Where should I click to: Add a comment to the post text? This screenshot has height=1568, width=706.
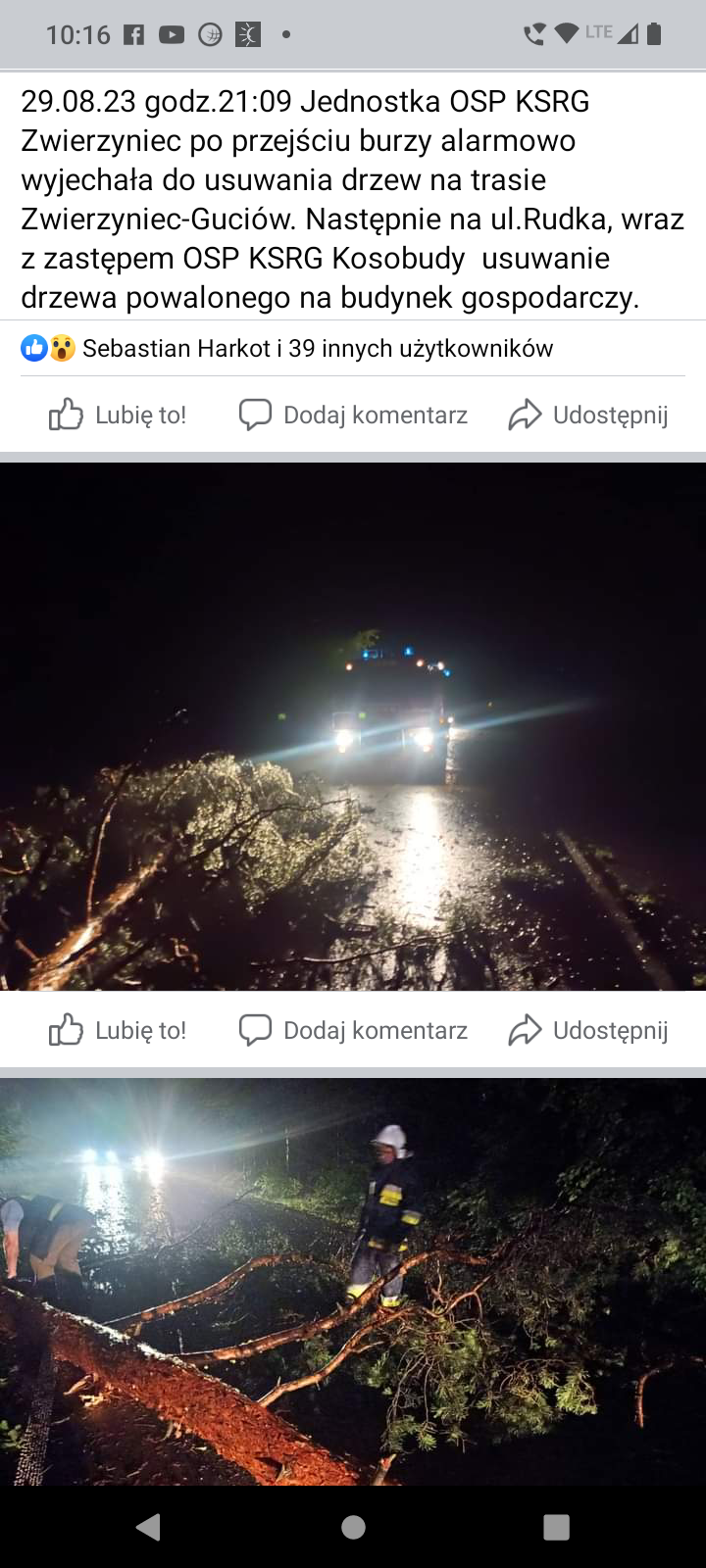354,415
